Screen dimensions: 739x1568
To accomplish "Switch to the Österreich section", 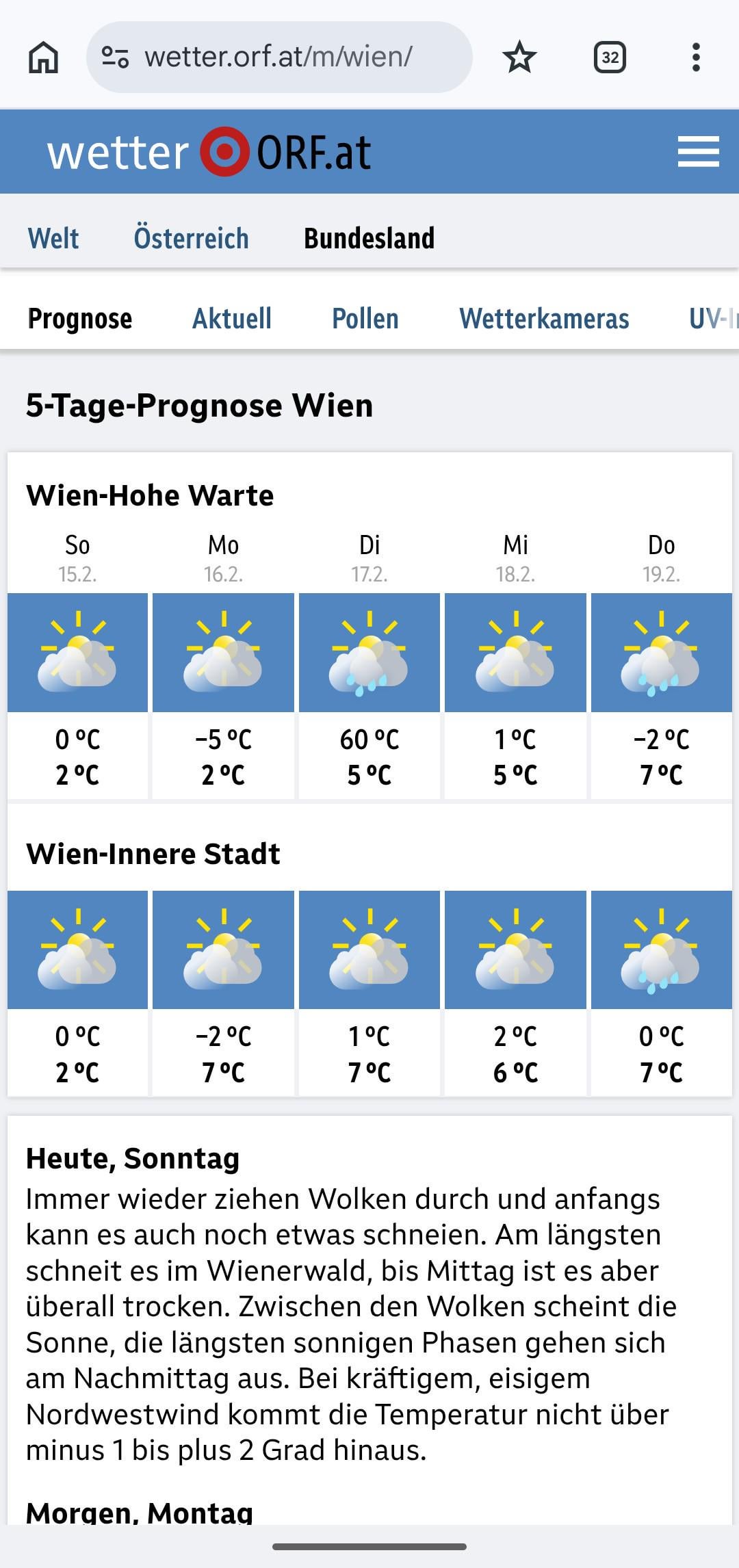I will tap(191, 239).
